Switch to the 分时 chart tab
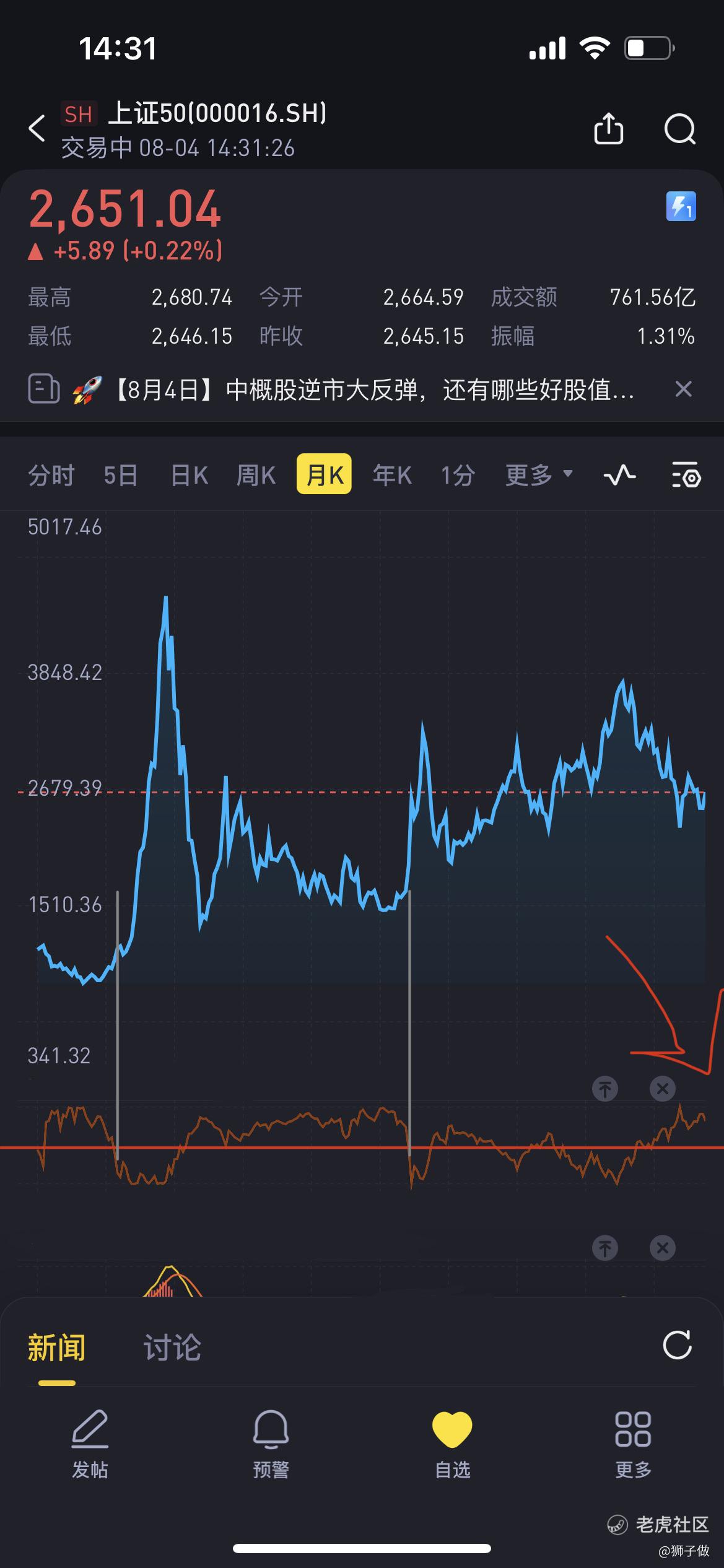The image size is (724, 1568). (51, 475)
